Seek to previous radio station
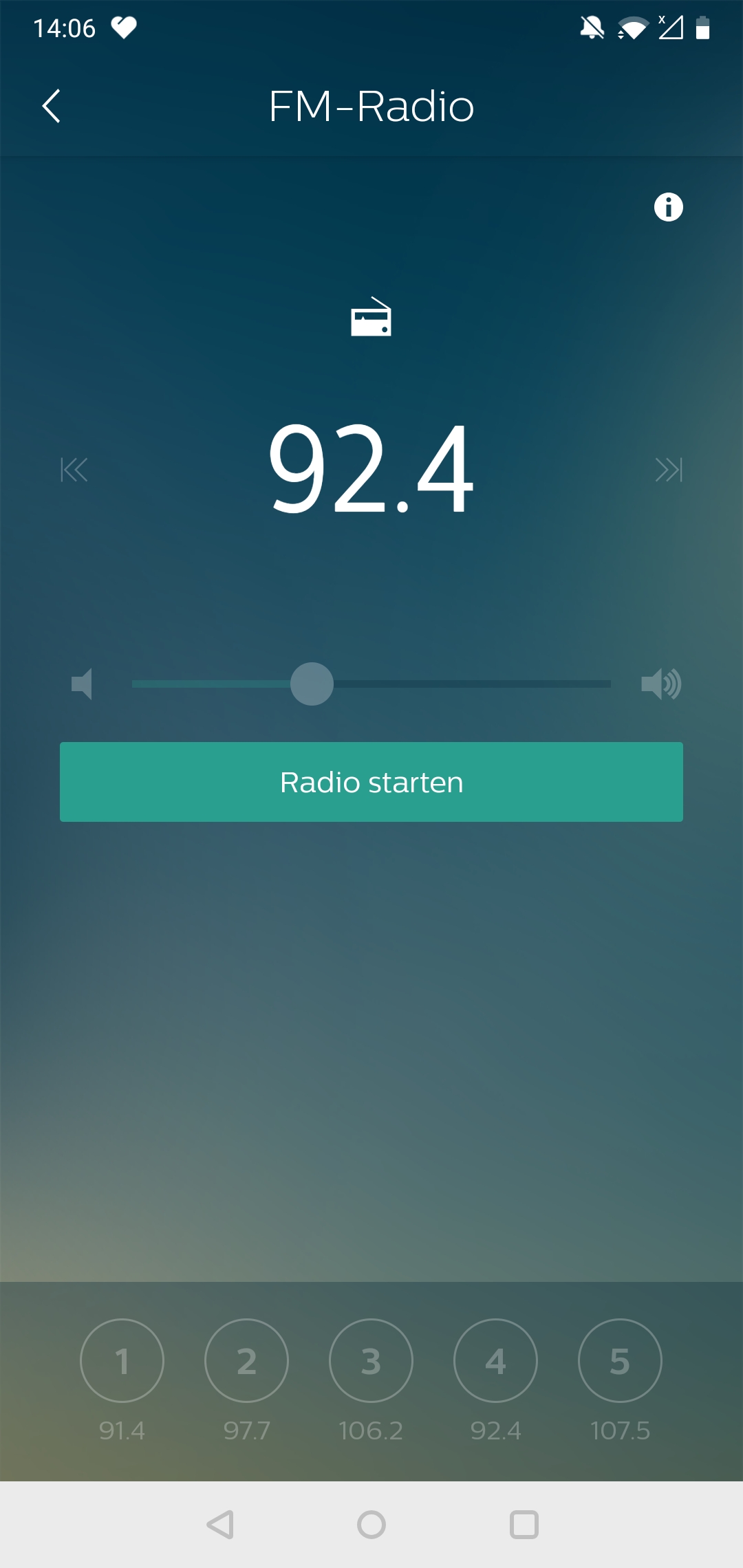Screen dimensions: 743x1568 pyautogui.click(x=74, y=470)
